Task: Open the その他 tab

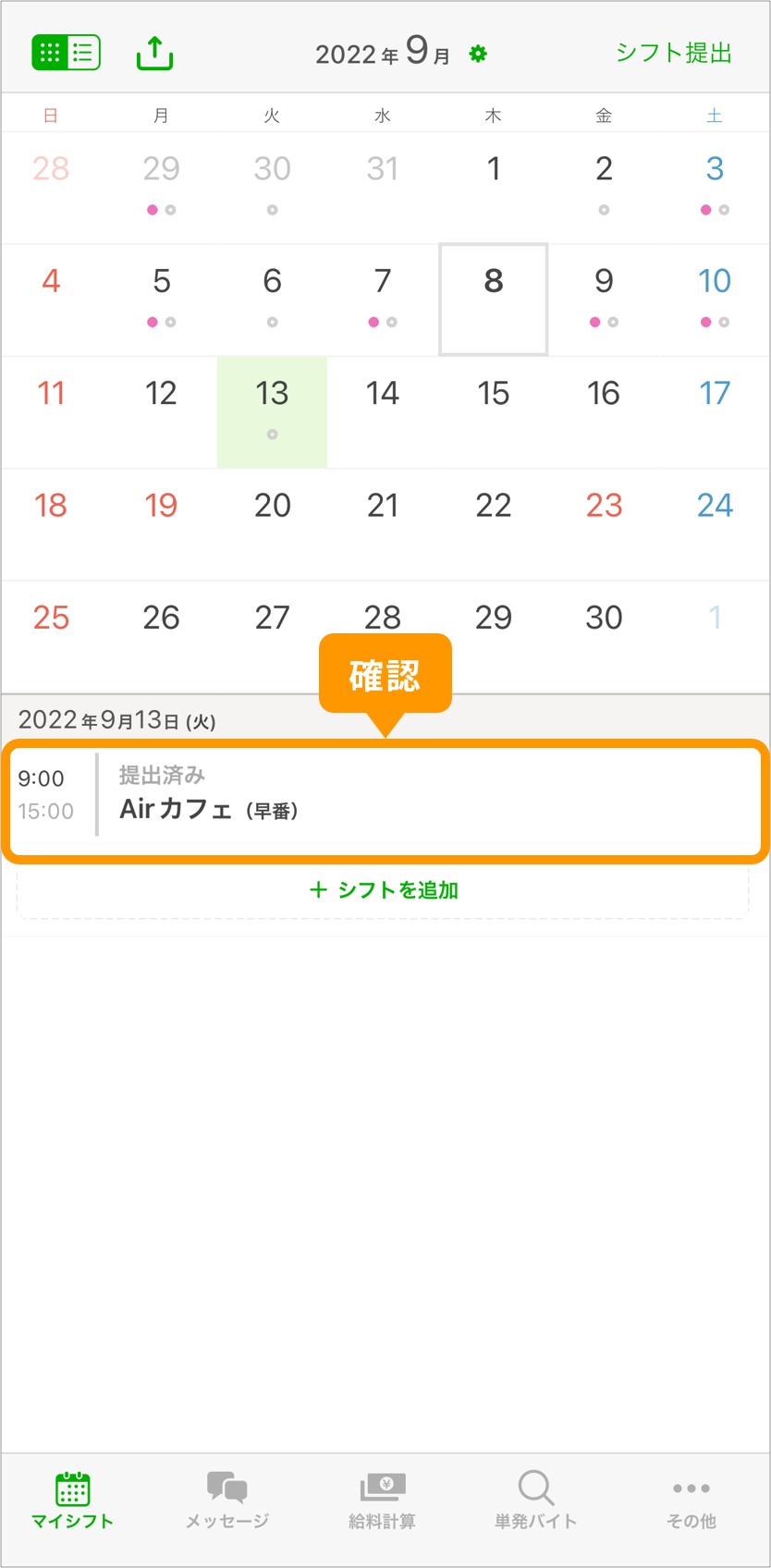Action: click(691, 1501)
